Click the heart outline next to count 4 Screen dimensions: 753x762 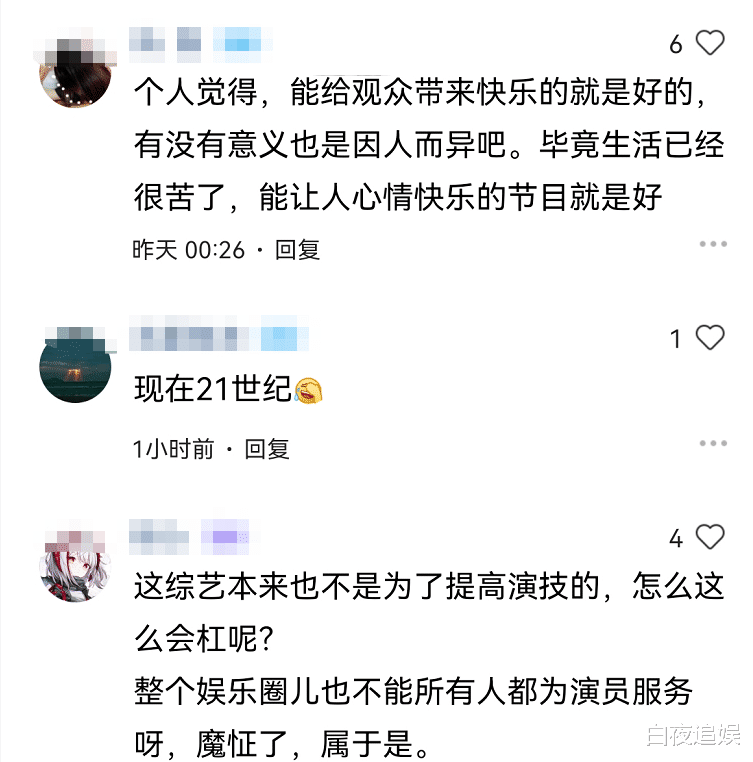(x=710, y=537)
